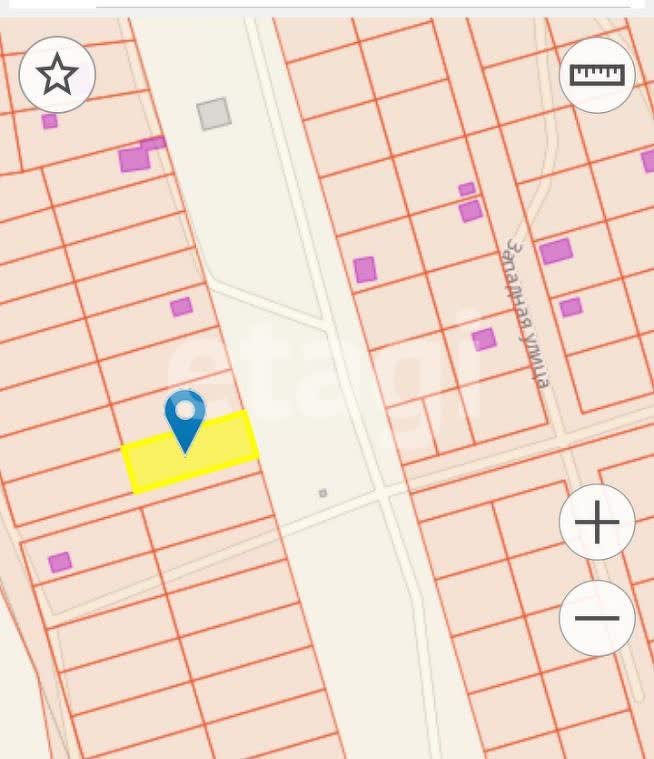
Task: Zoom in on the map
Action: [x=597, y=522]
